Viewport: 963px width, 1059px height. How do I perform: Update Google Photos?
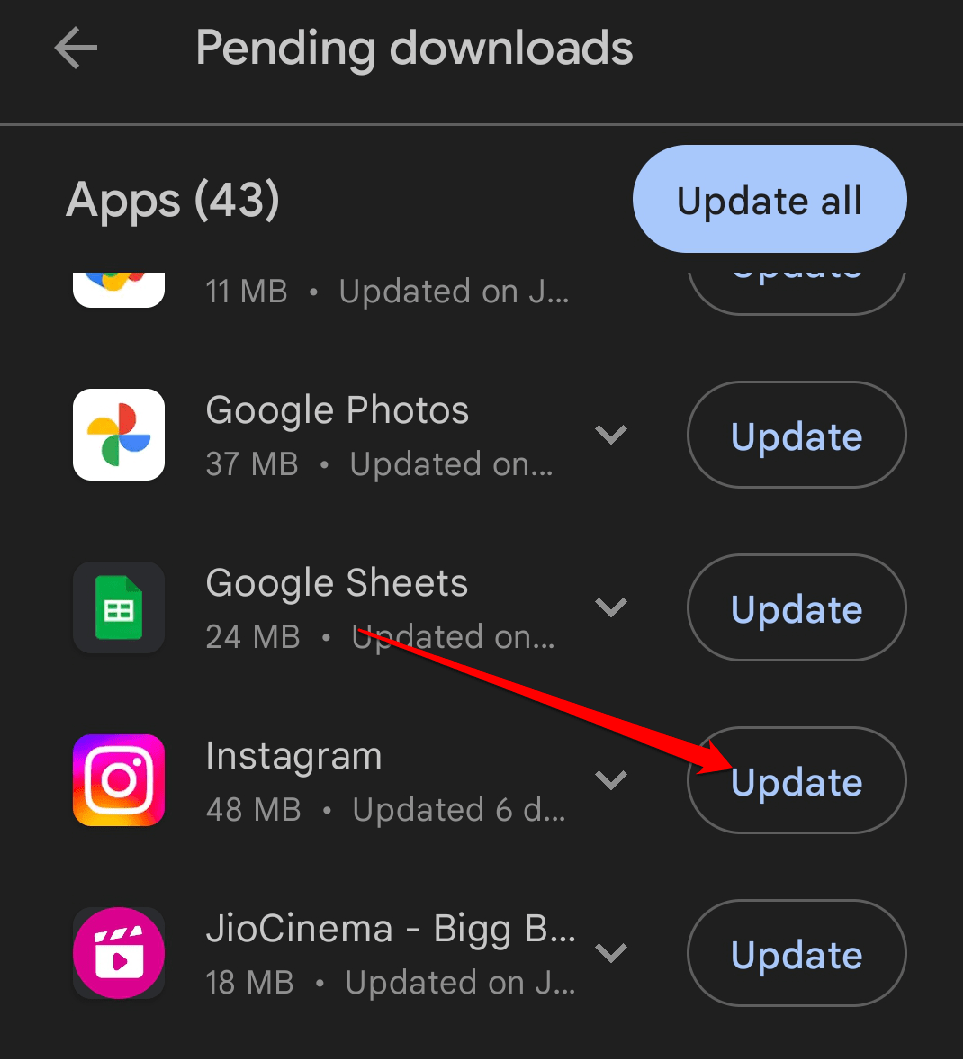tap(796, 435)
